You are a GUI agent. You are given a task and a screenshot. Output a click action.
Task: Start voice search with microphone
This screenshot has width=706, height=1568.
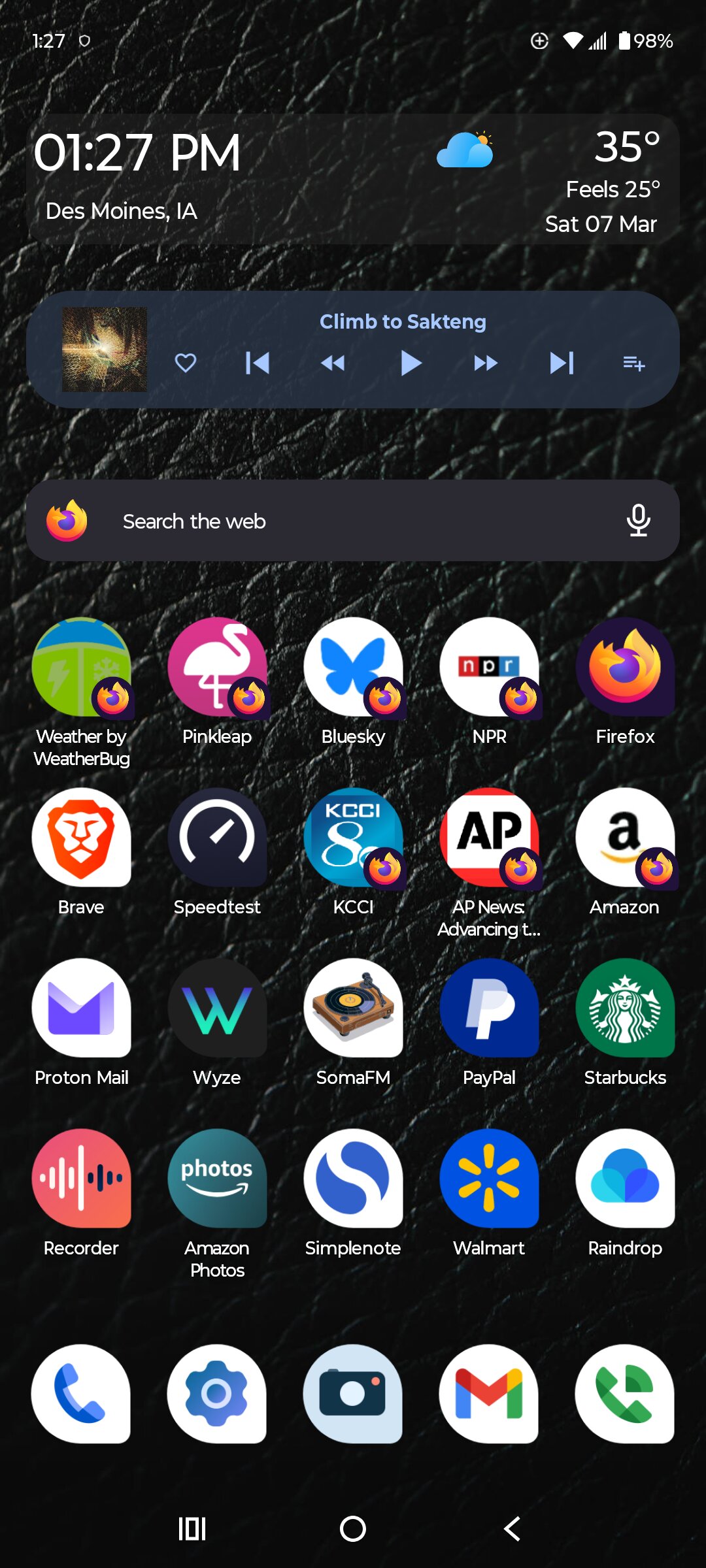pyautogui.click(x=638, y=521)
